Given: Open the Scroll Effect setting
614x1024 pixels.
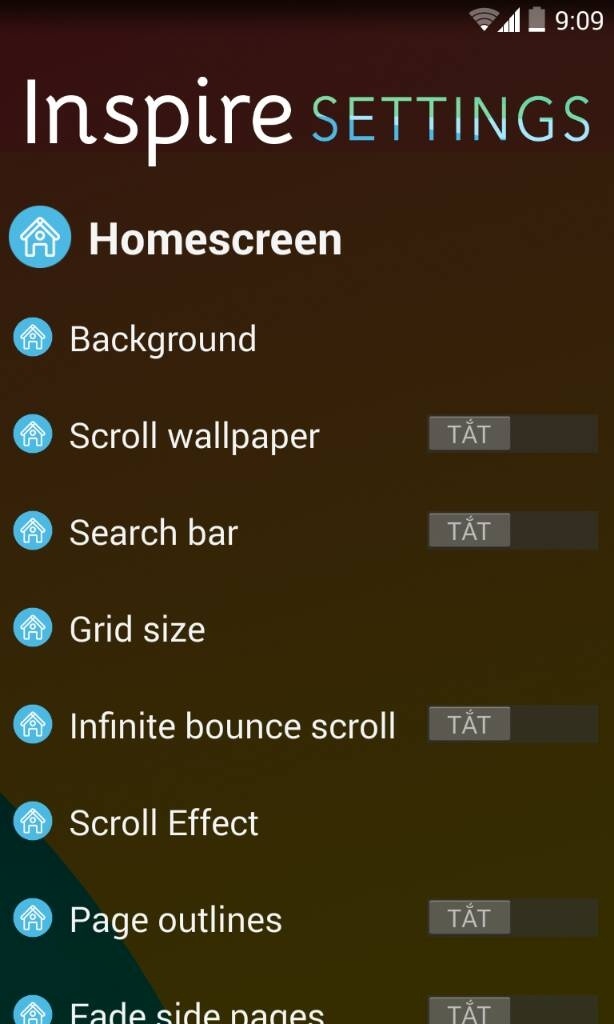Looking at the screenshot, I should point(164,823).
